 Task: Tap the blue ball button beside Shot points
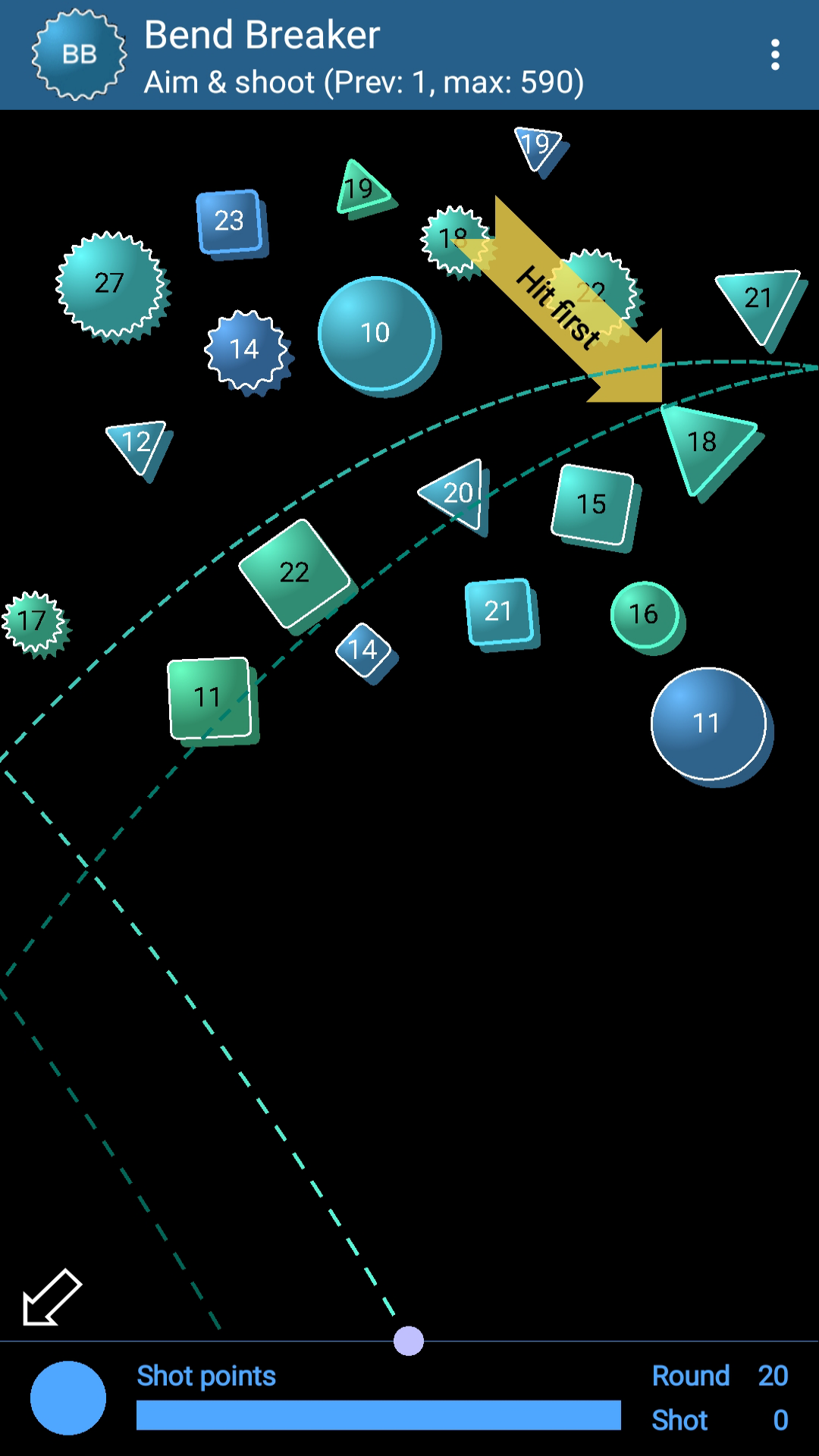(68, 1398)
